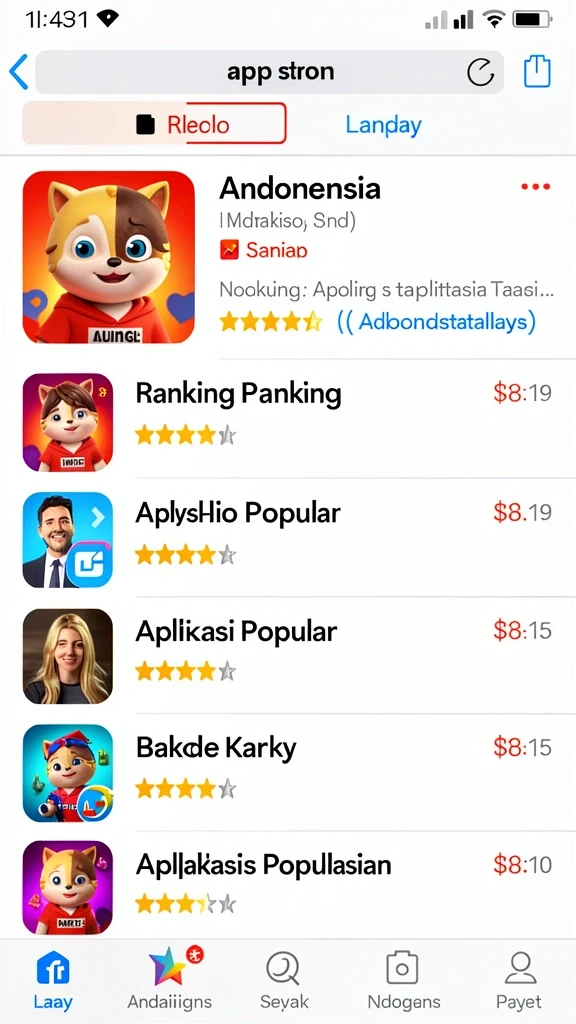Open the Bakde Karky app row
Viewport: 576px width, 1024px height.
[288, 772]
